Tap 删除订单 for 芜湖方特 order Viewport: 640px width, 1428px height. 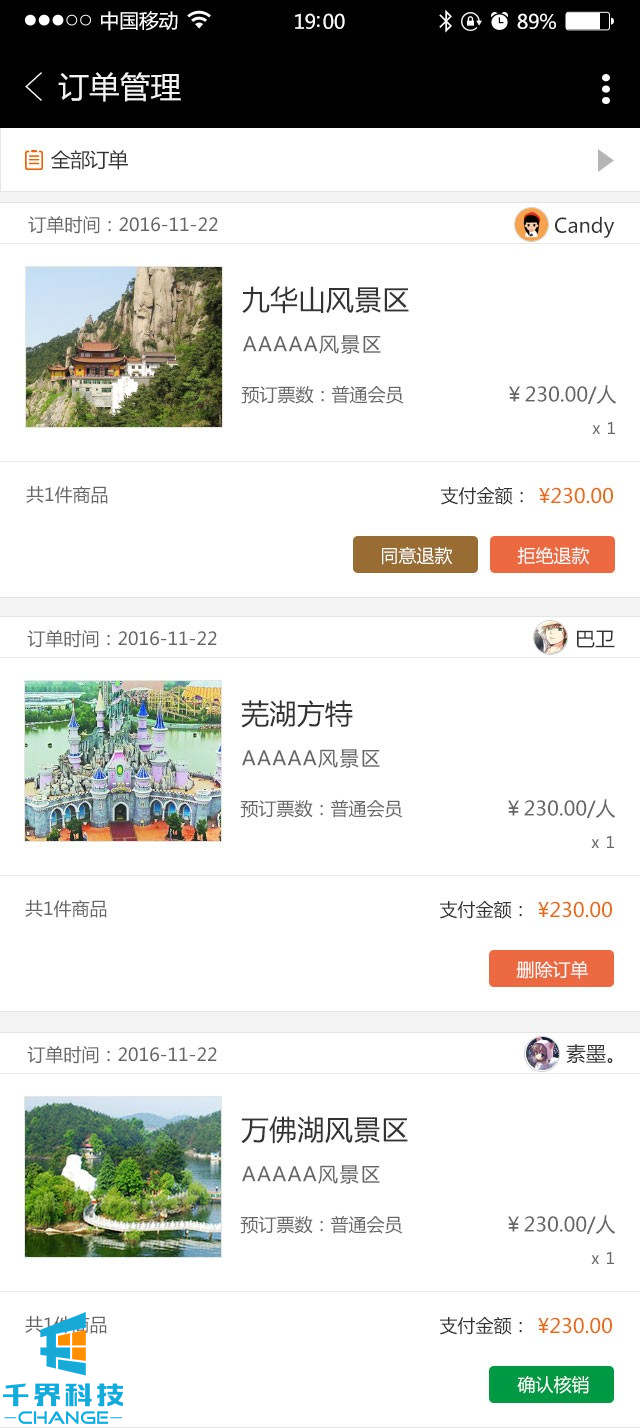551,969
